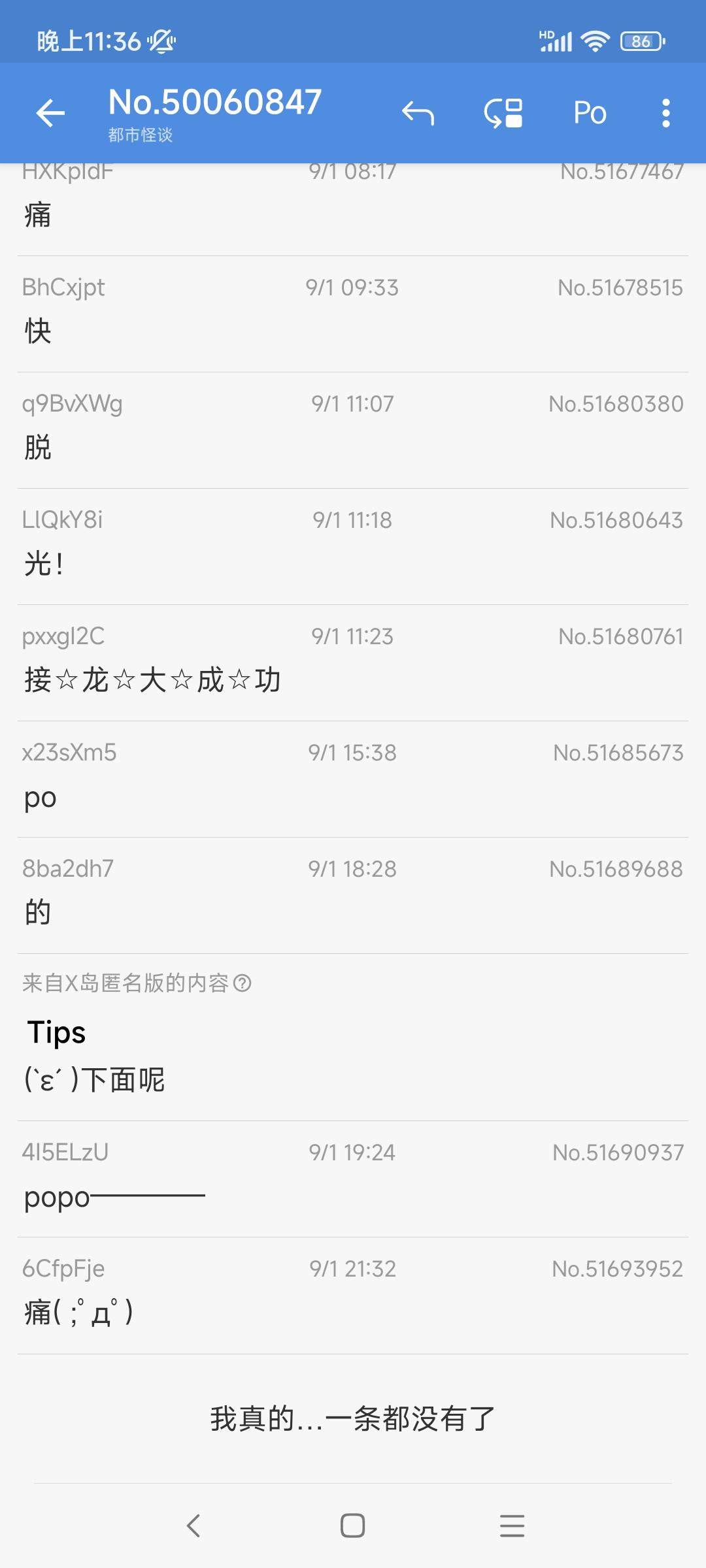Tap the jump-to-page icon in the toolbar
This screenshot has width=706, height=1568.
click(503, 113)
